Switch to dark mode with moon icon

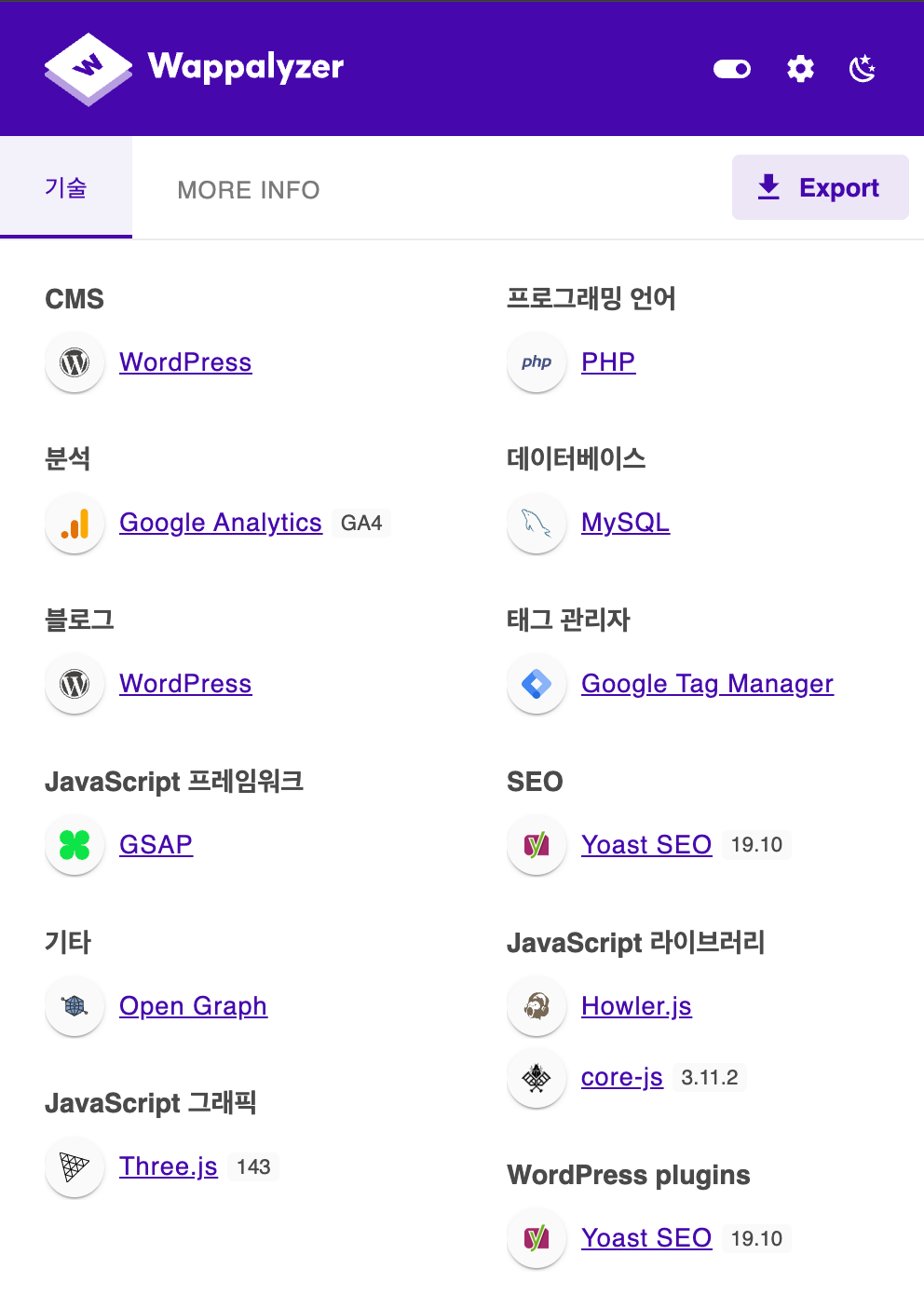[x=863, y=69]
